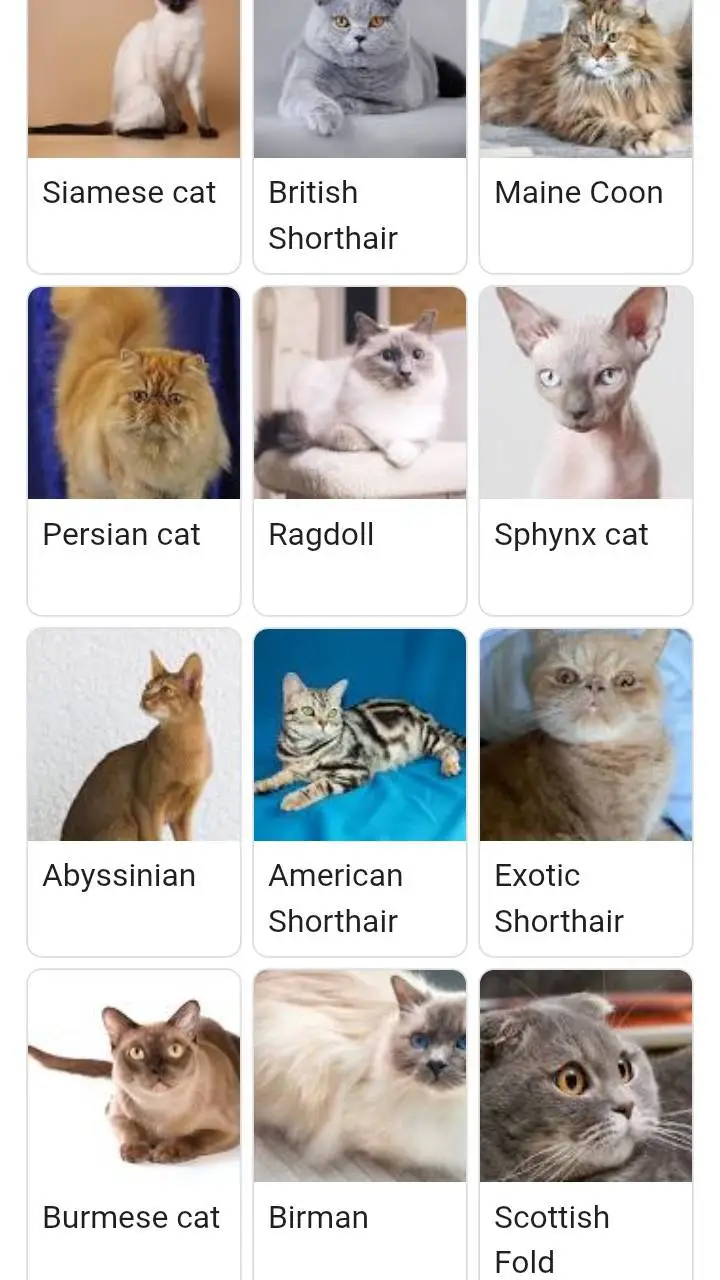720x1280 pixels.
Task: Open the Maine Coon image
Action: point(586,79)
